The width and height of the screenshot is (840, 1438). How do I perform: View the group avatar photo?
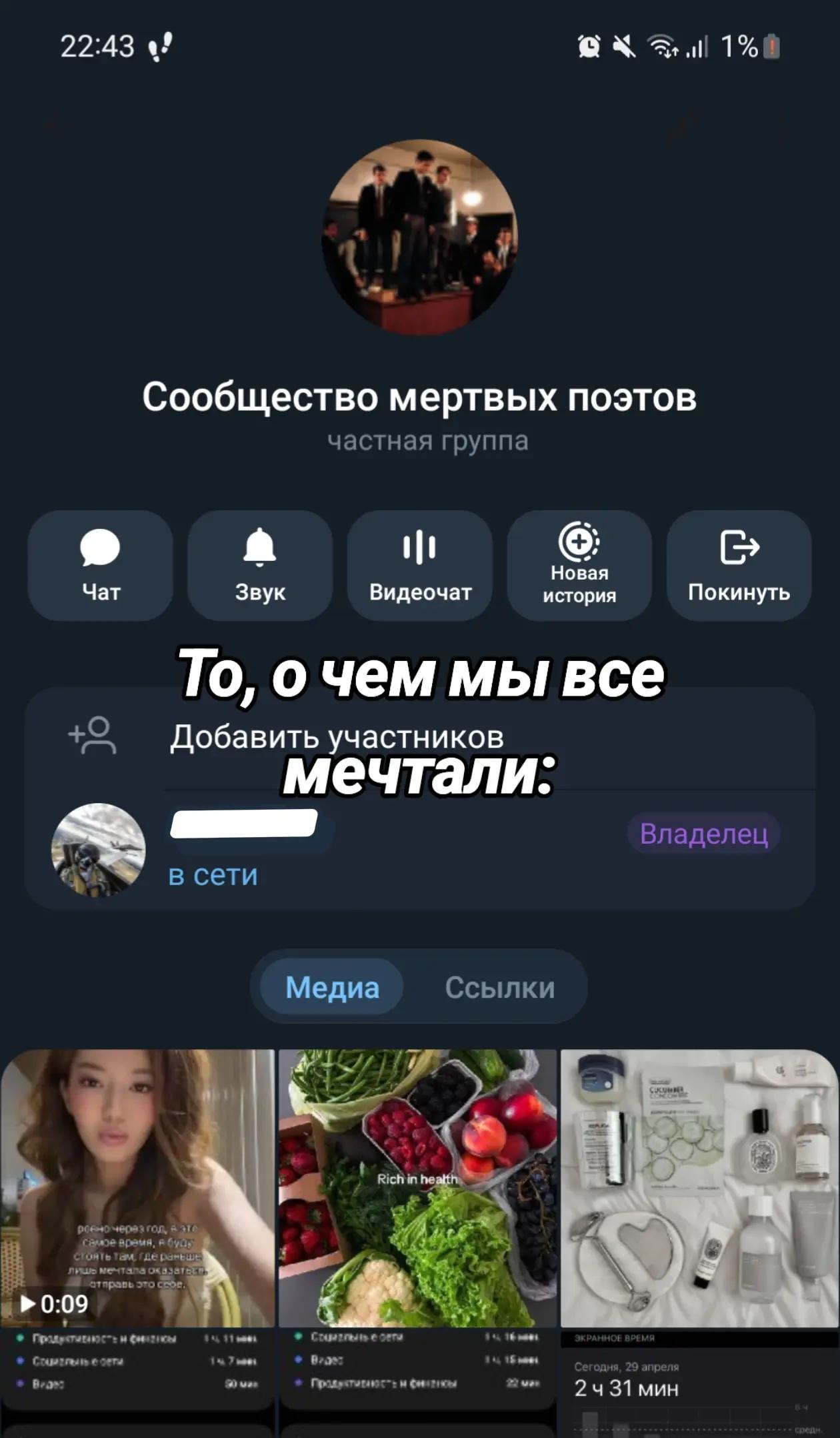[420, 237]
